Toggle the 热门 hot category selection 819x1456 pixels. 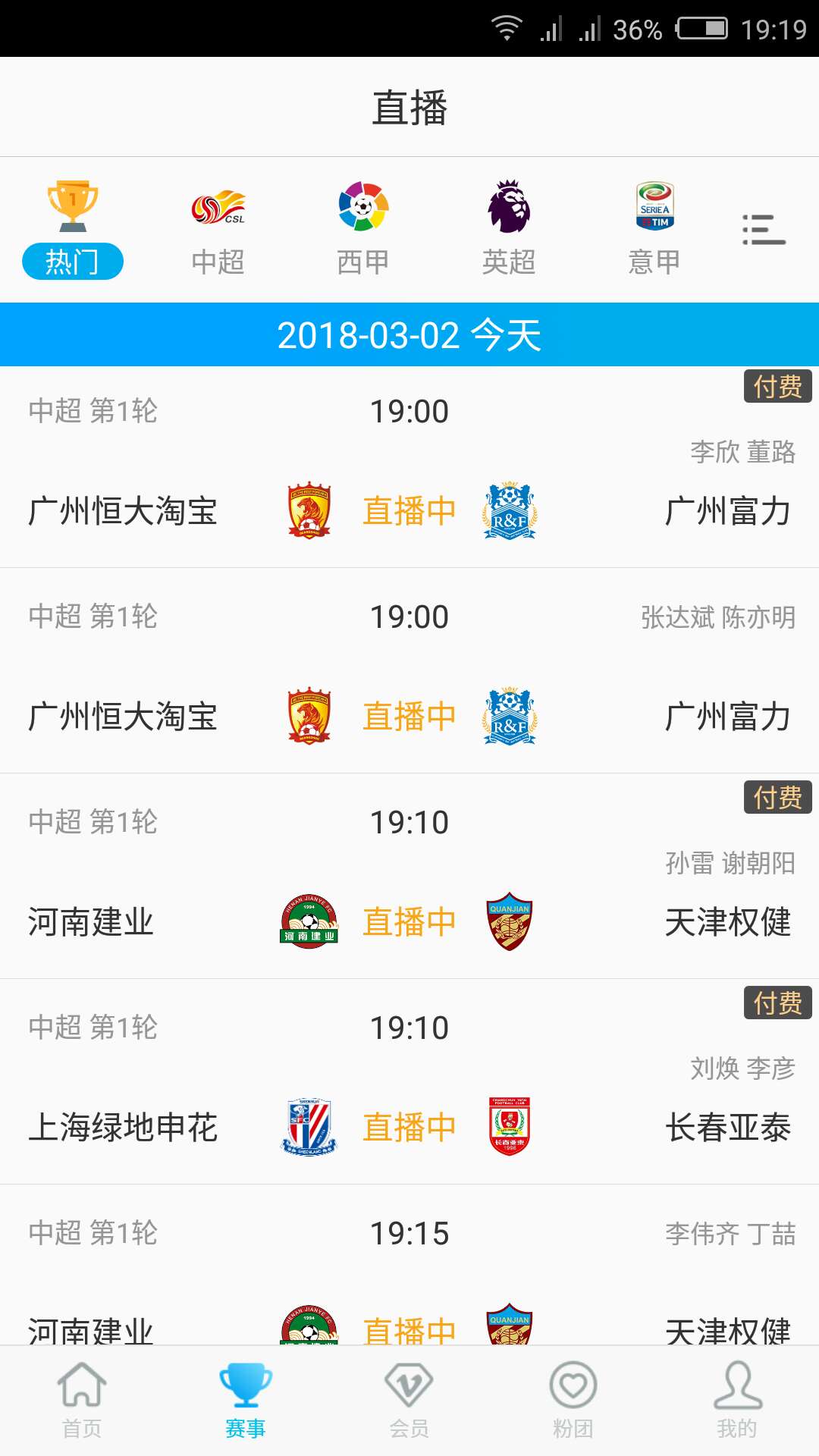[x=72, y=261]
